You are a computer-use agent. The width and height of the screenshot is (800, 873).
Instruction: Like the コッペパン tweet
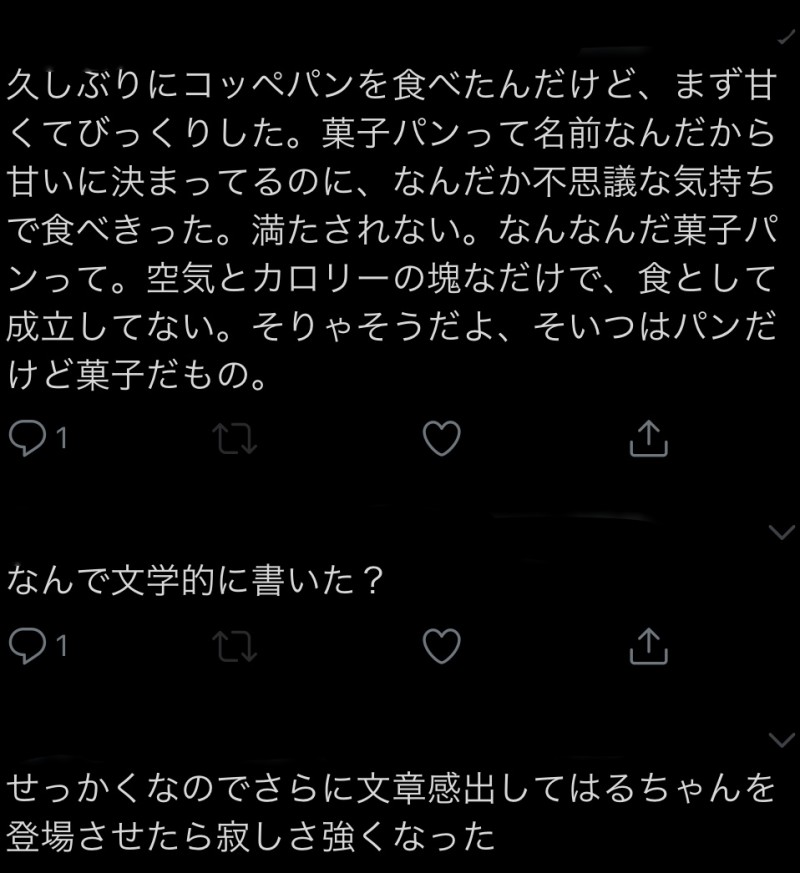441,439
